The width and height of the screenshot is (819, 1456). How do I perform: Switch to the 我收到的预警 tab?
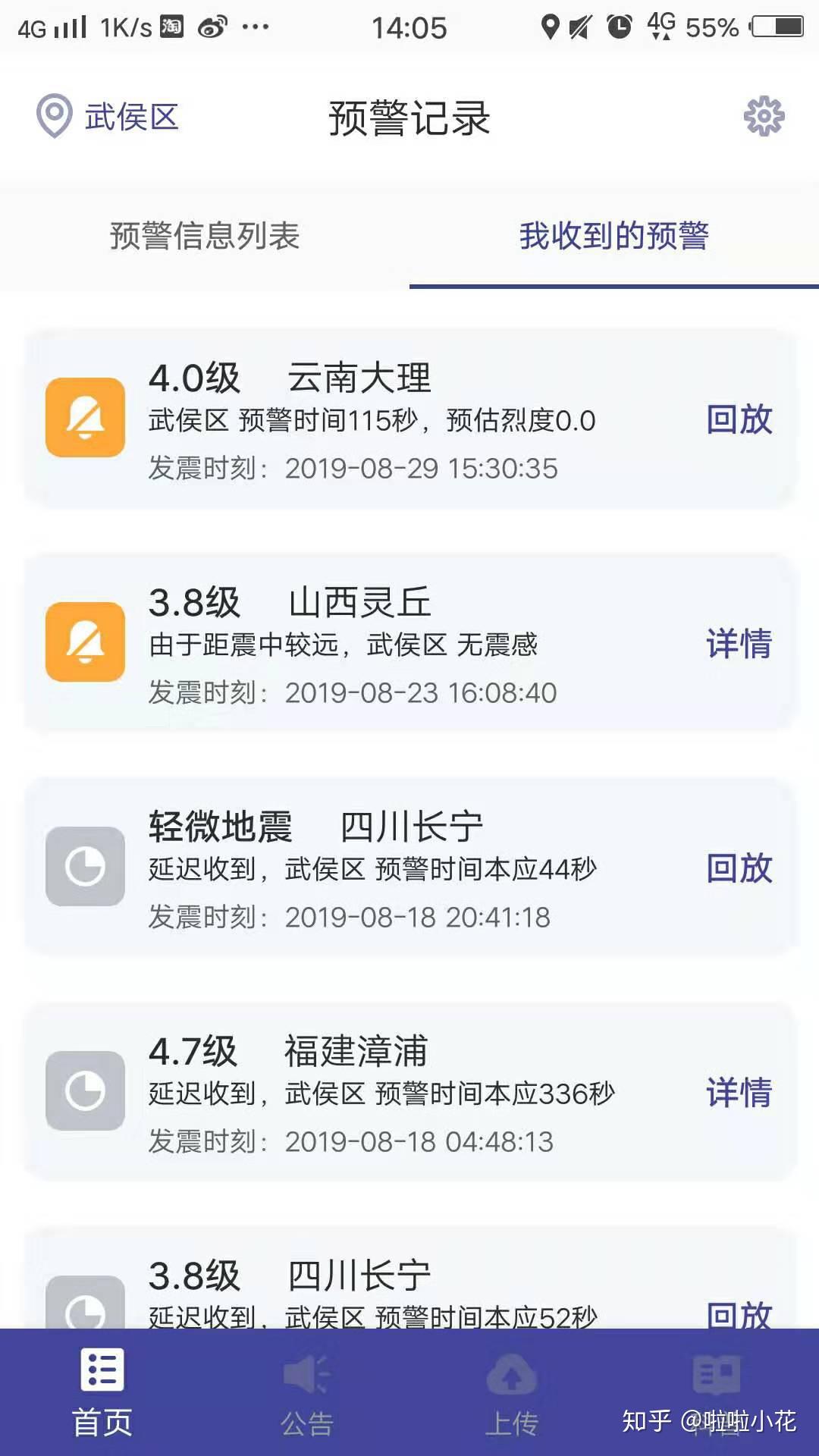click(614, 237)
